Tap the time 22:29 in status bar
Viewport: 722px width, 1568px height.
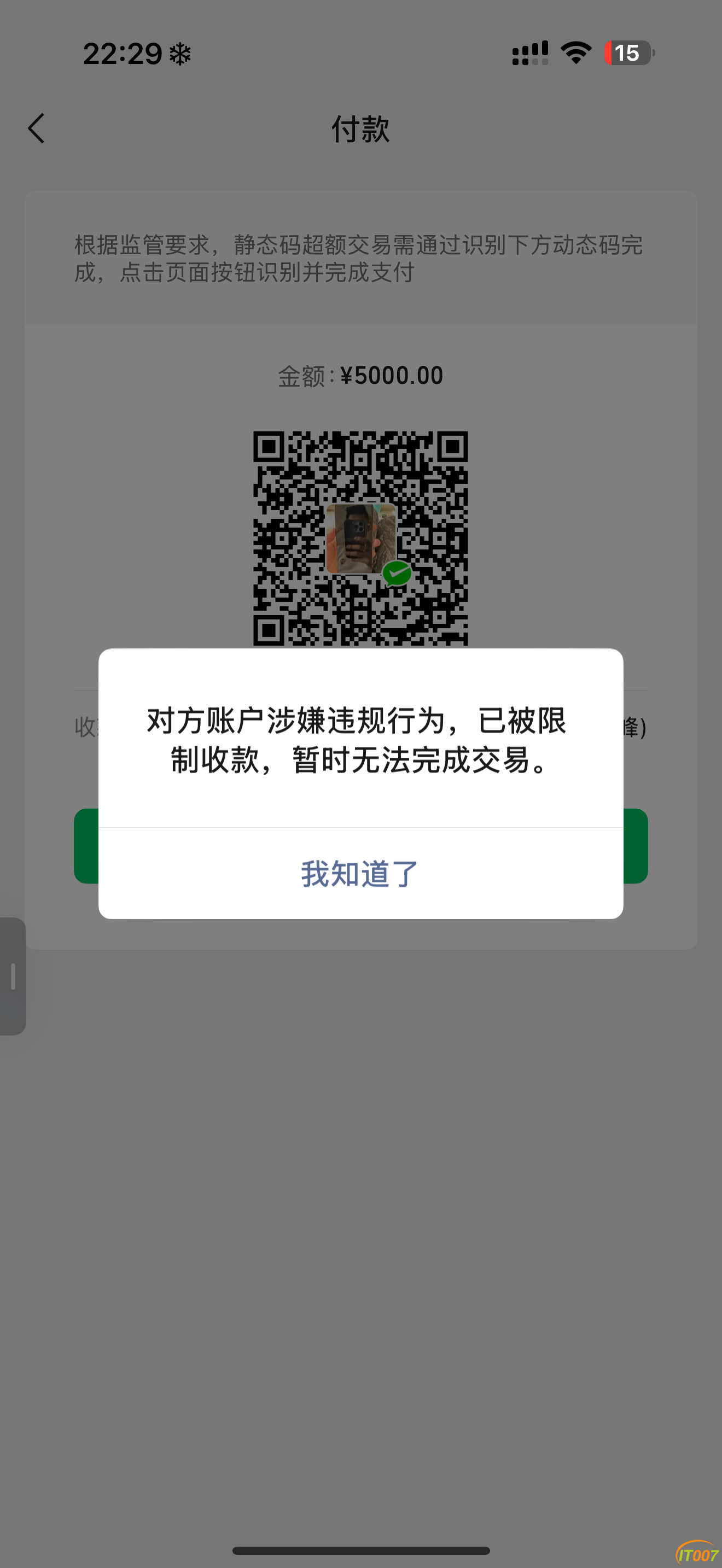pyautogui.click(x=122, y=54)
